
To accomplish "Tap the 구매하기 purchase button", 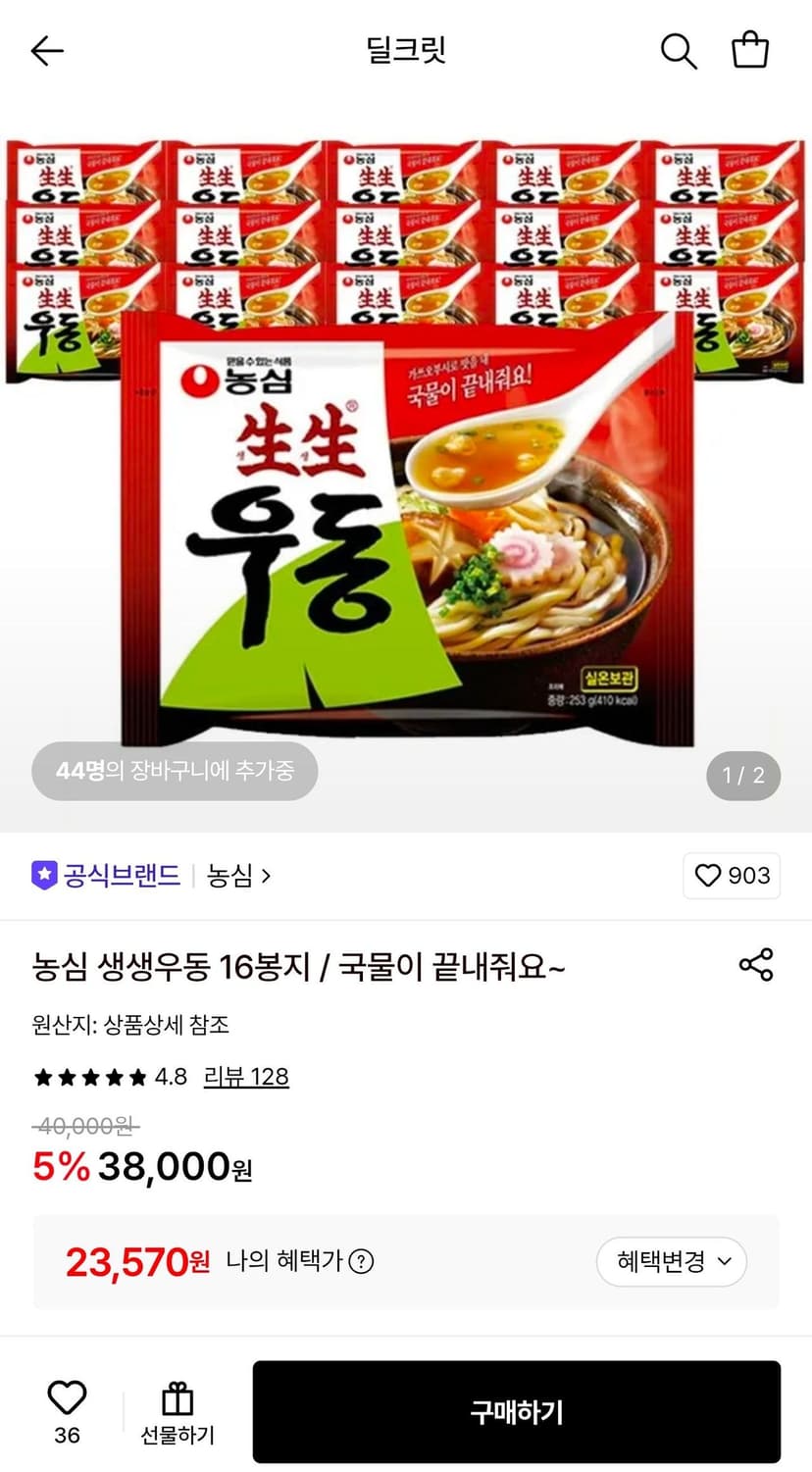I will click(x=517, y=1412).
